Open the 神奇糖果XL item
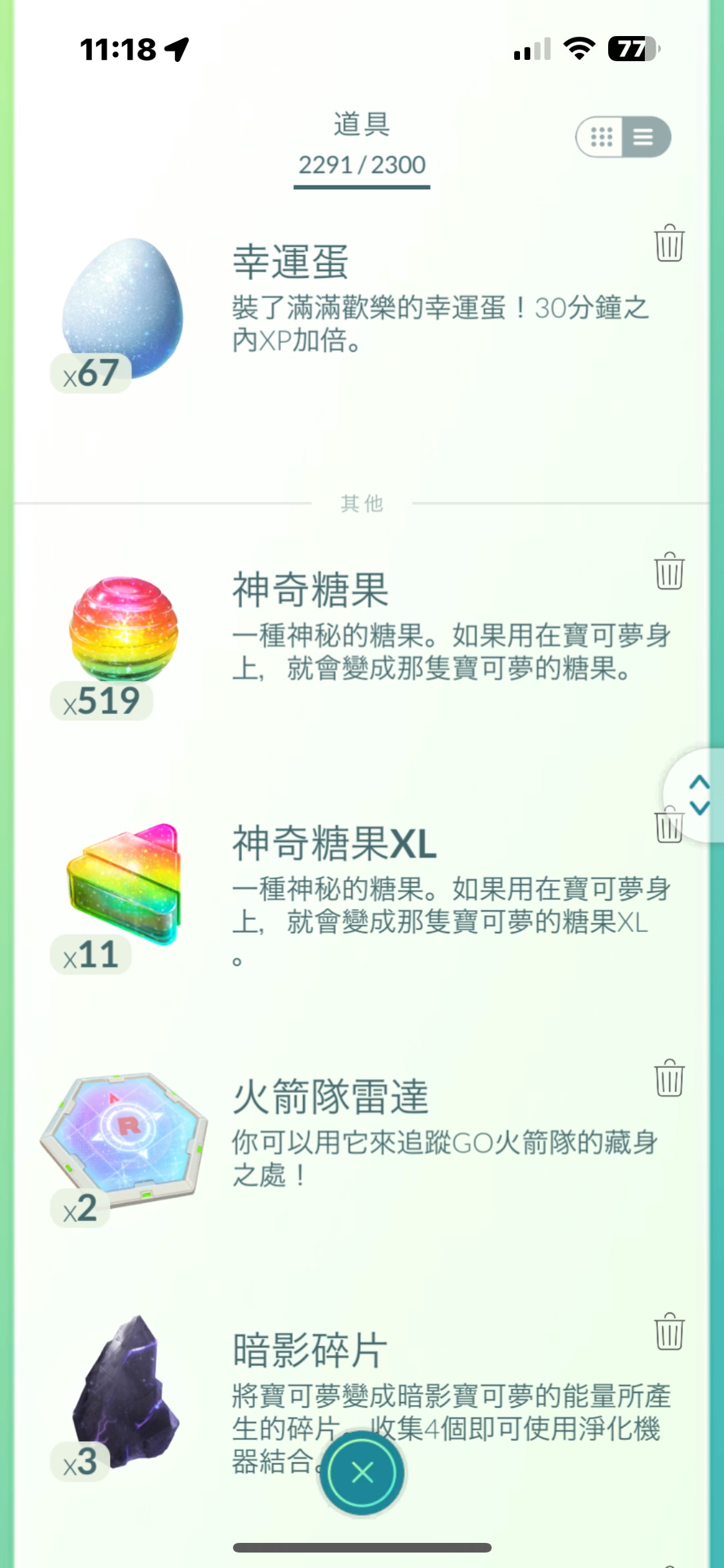Image resolution: width=724 pixels, height=1568 pixels. 124,885
